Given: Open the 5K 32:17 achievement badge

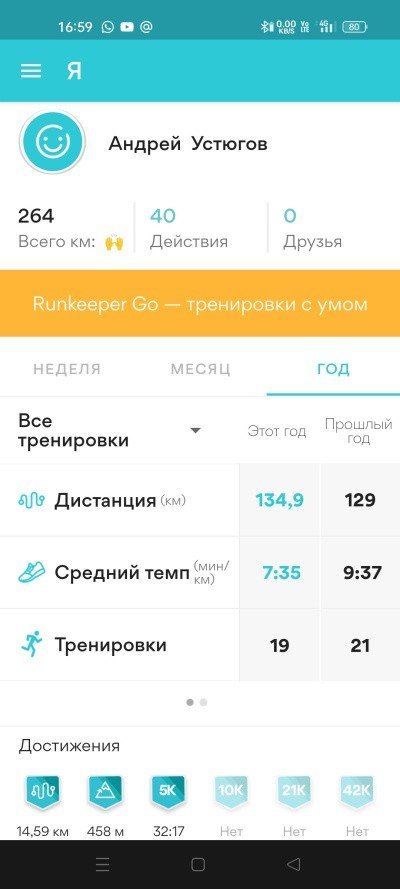Looking at the screenshot, I should (168, 806).
